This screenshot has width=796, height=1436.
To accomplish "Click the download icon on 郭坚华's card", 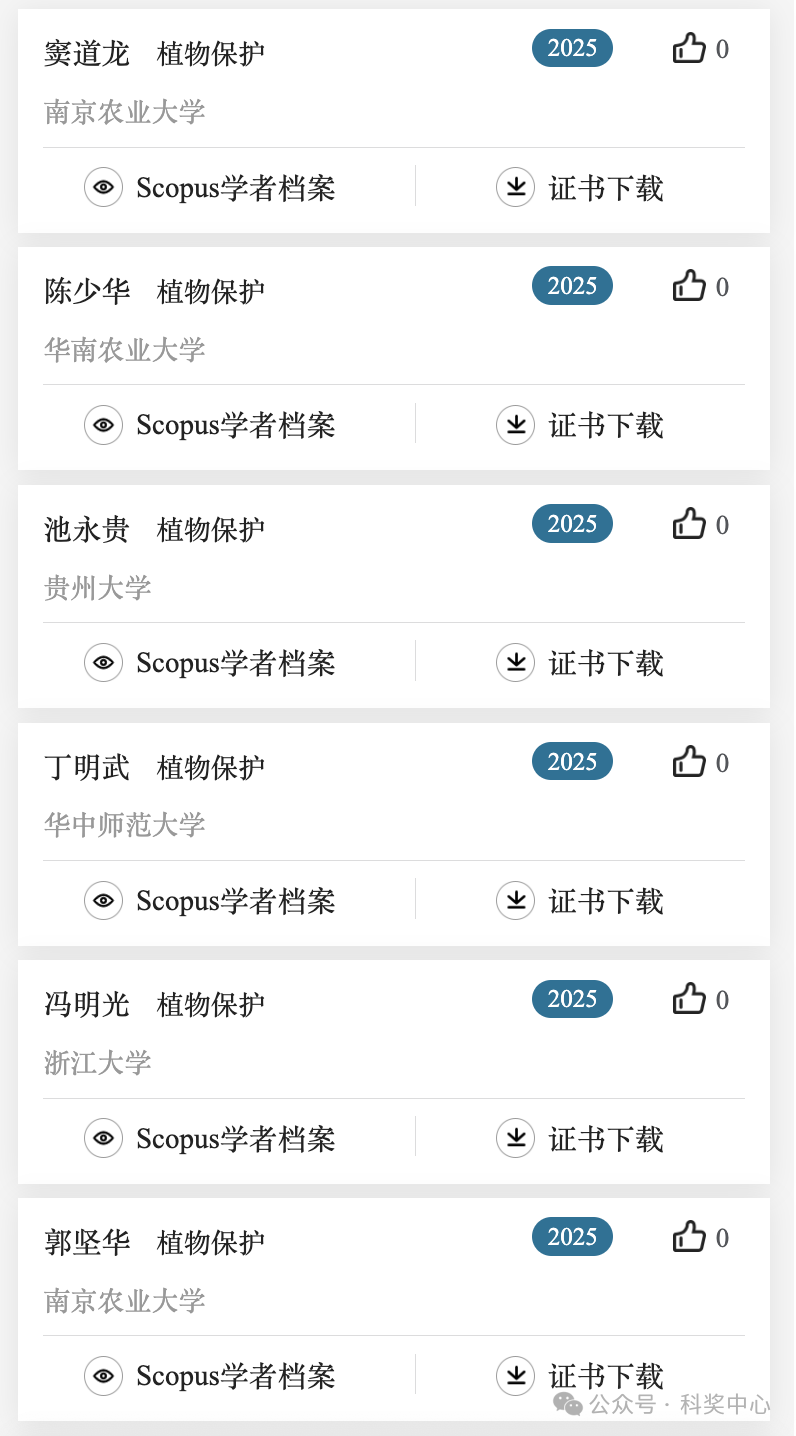I will 515,1376.
